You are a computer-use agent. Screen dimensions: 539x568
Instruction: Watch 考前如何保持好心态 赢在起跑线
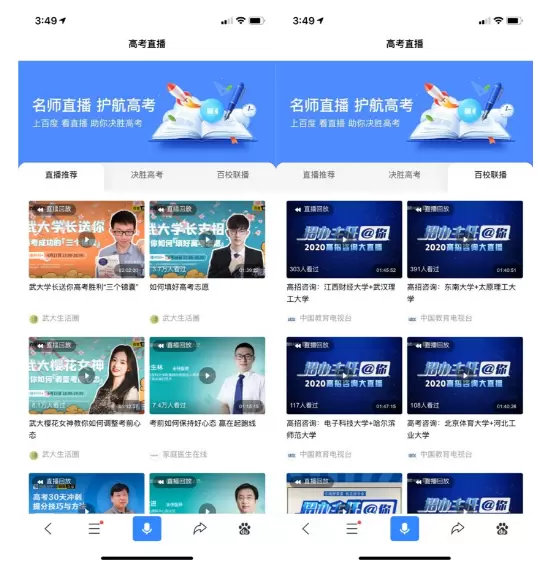click(x=207, y=376)
